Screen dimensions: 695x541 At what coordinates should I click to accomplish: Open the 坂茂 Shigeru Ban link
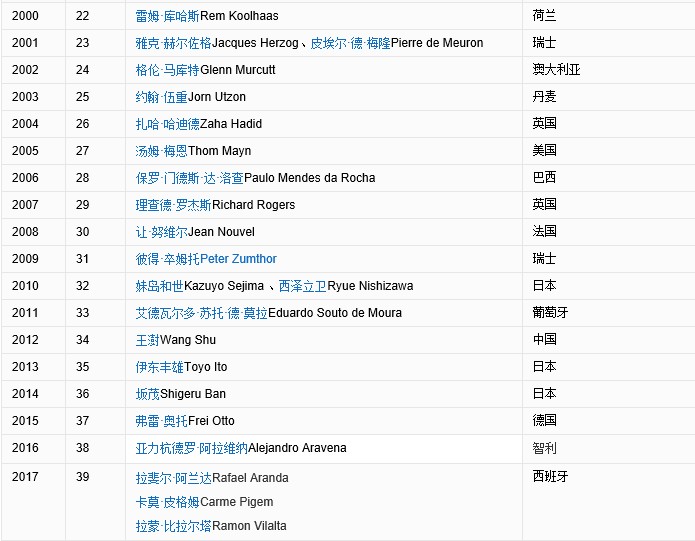(147, 394)
